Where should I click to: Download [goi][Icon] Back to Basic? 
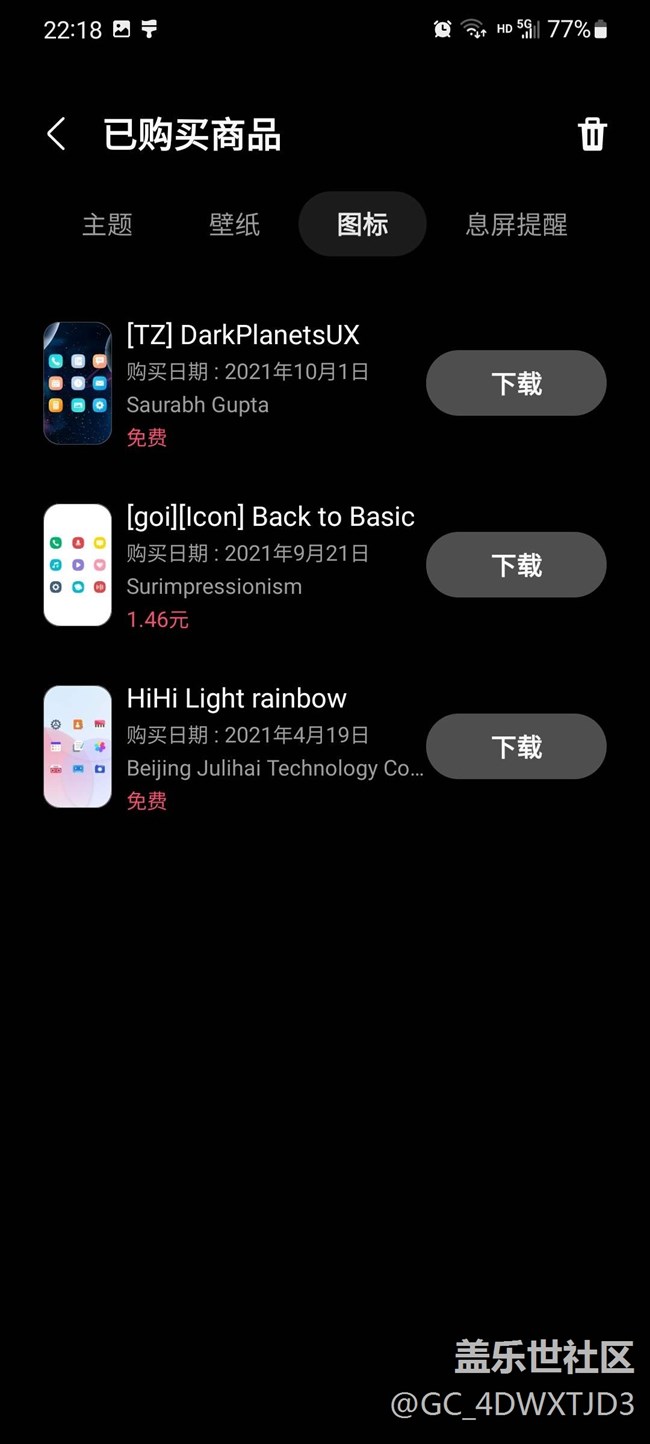[x=516, y=565]
